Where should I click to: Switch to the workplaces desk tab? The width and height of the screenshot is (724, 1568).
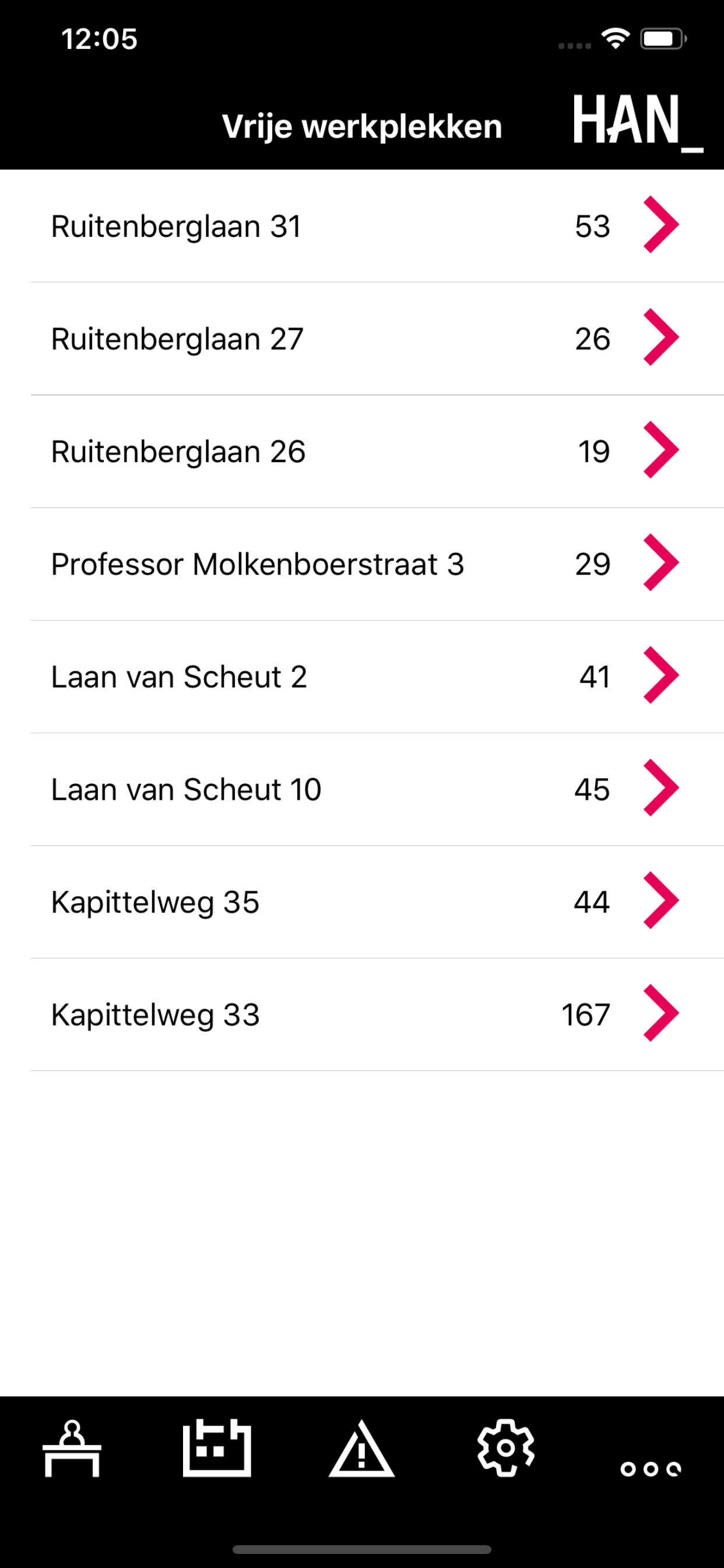pos(72,1448)
